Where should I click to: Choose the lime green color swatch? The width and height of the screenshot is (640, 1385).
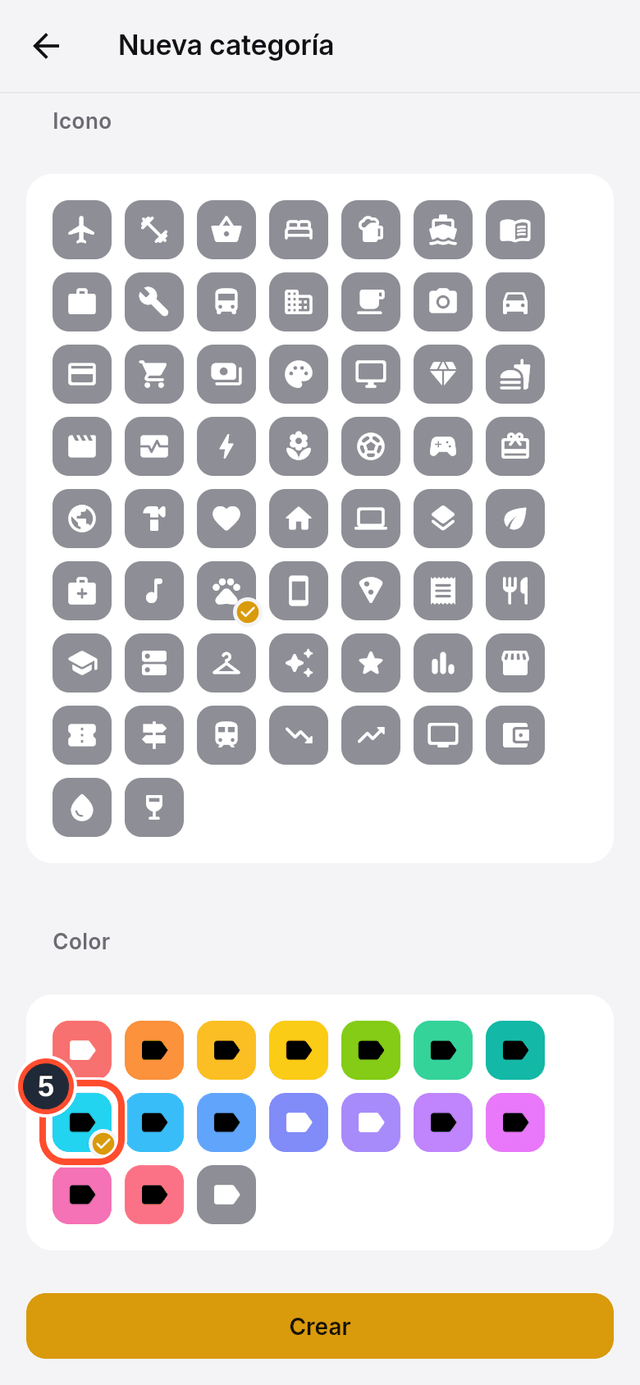tap(370, 1050)
